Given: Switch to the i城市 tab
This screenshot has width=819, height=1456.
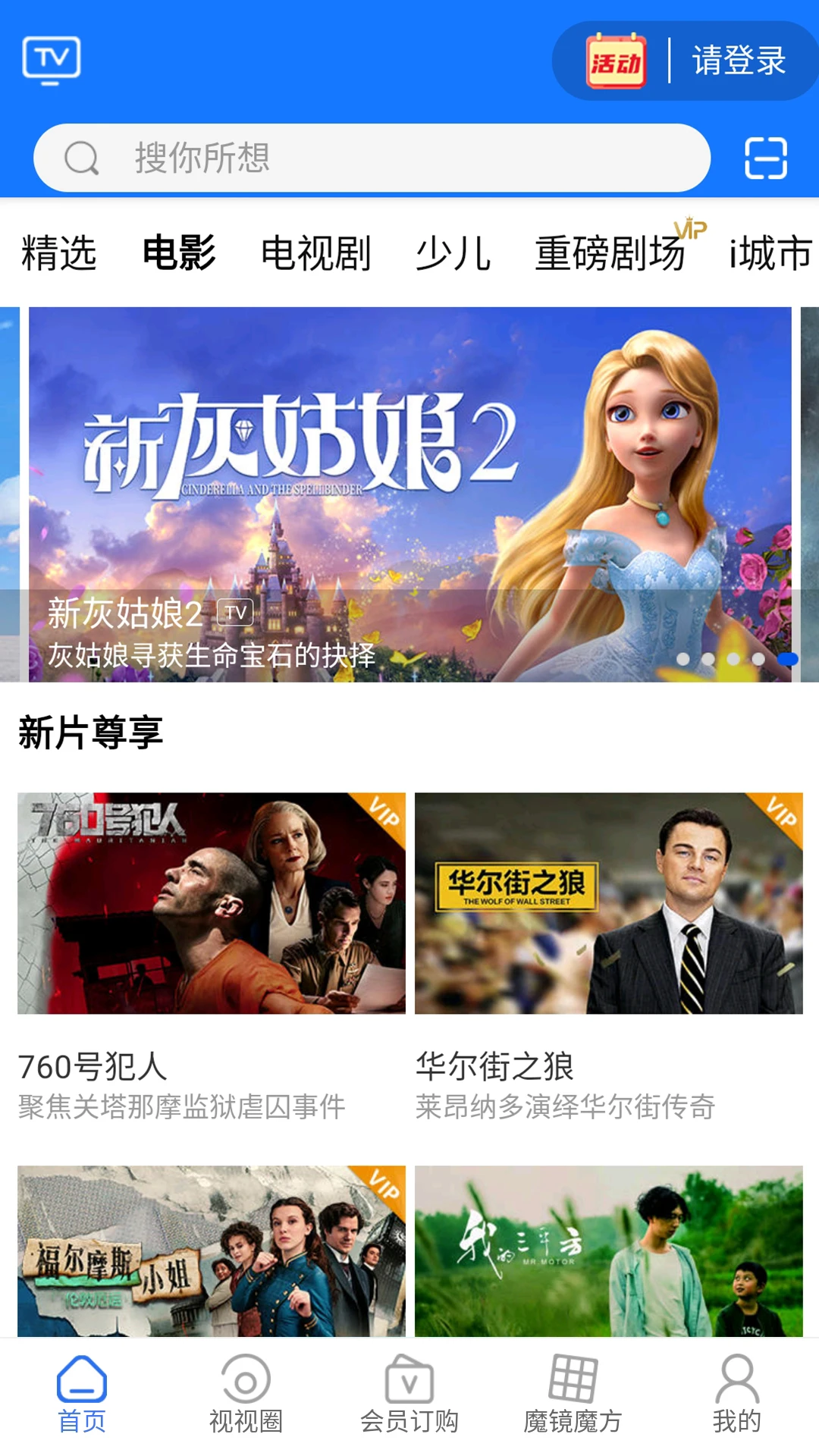Looking at the screenshot, I should [x=770, y=253].
